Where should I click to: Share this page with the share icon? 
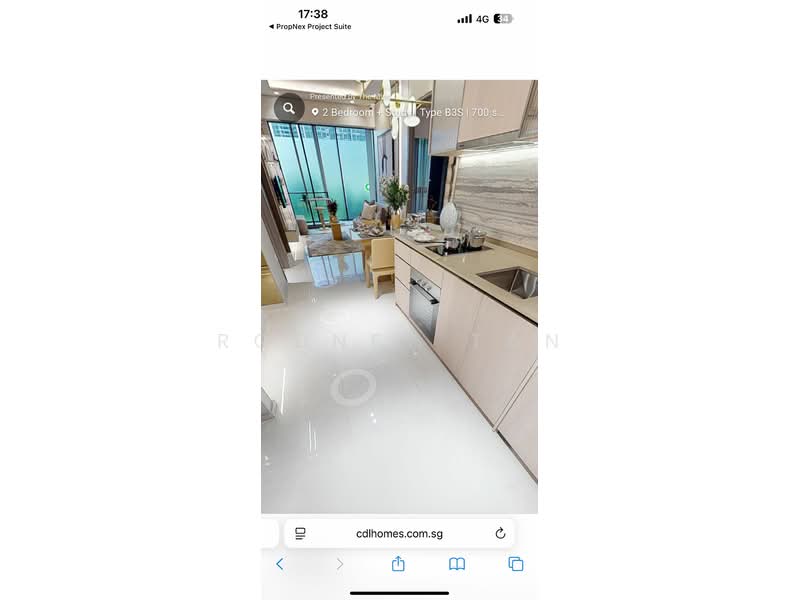(398, 564)
